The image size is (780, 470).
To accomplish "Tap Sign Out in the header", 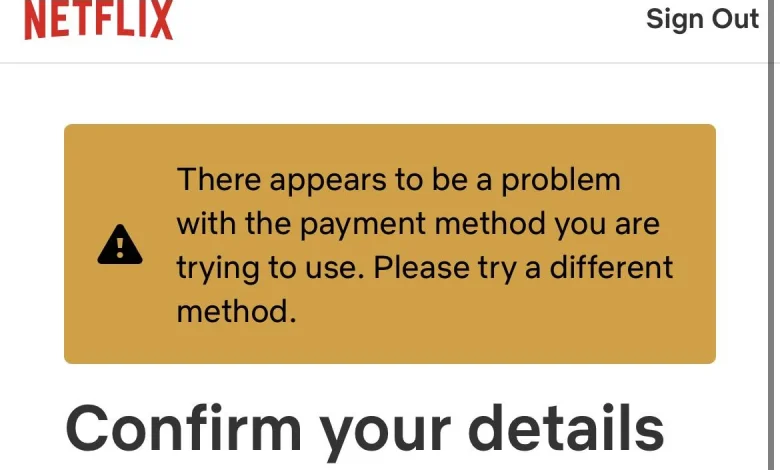I will pos(702,18).
